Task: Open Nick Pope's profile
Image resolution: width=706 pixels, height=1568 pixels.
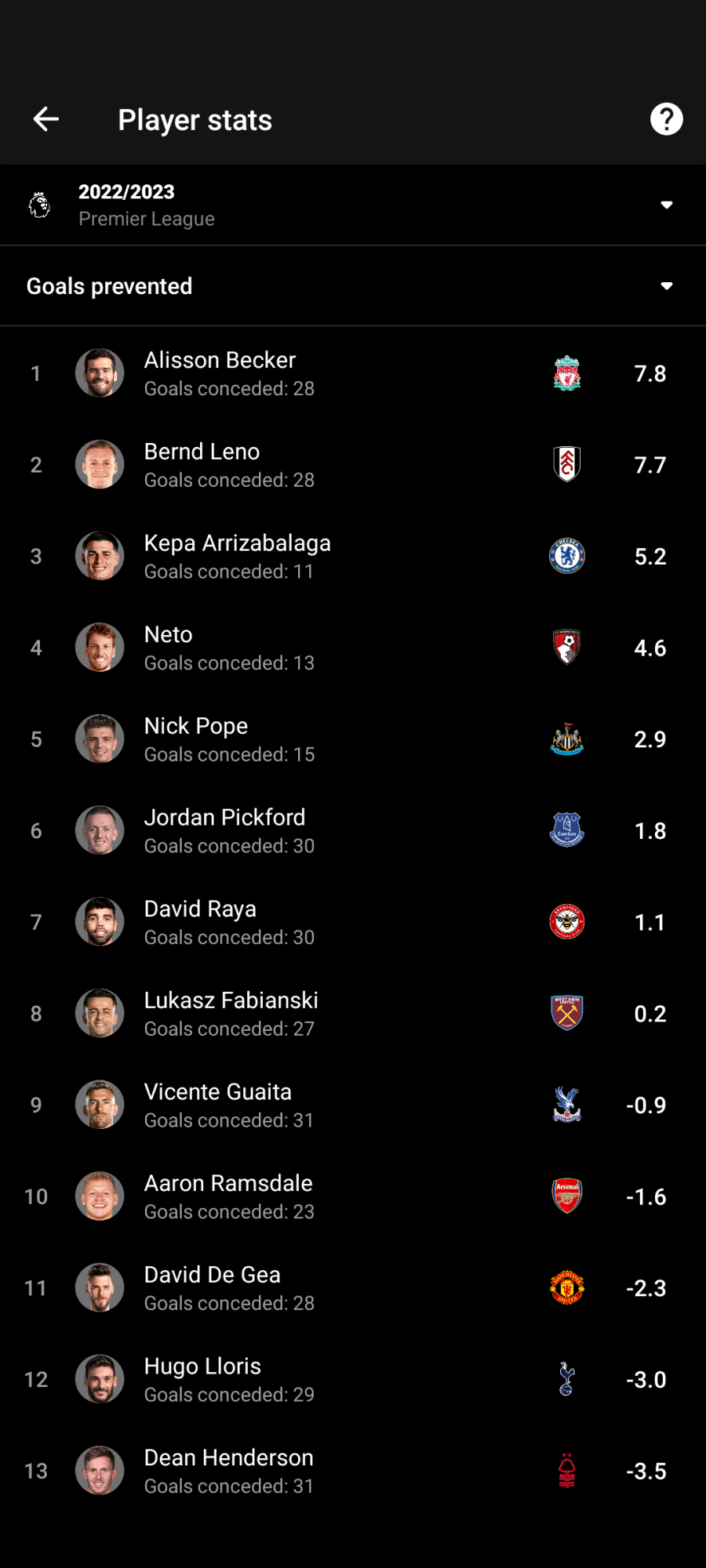Action: 353,739
